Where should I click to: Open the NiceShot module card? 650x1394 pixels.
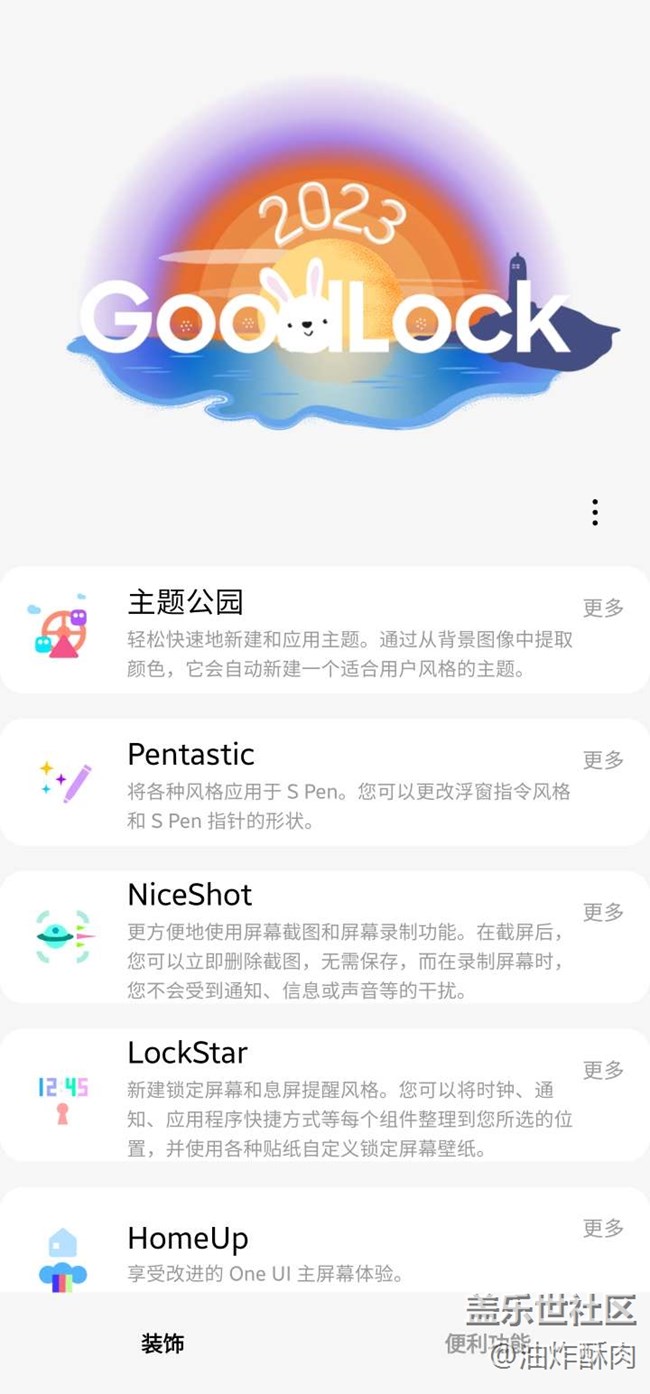click(x=300, y=937)
